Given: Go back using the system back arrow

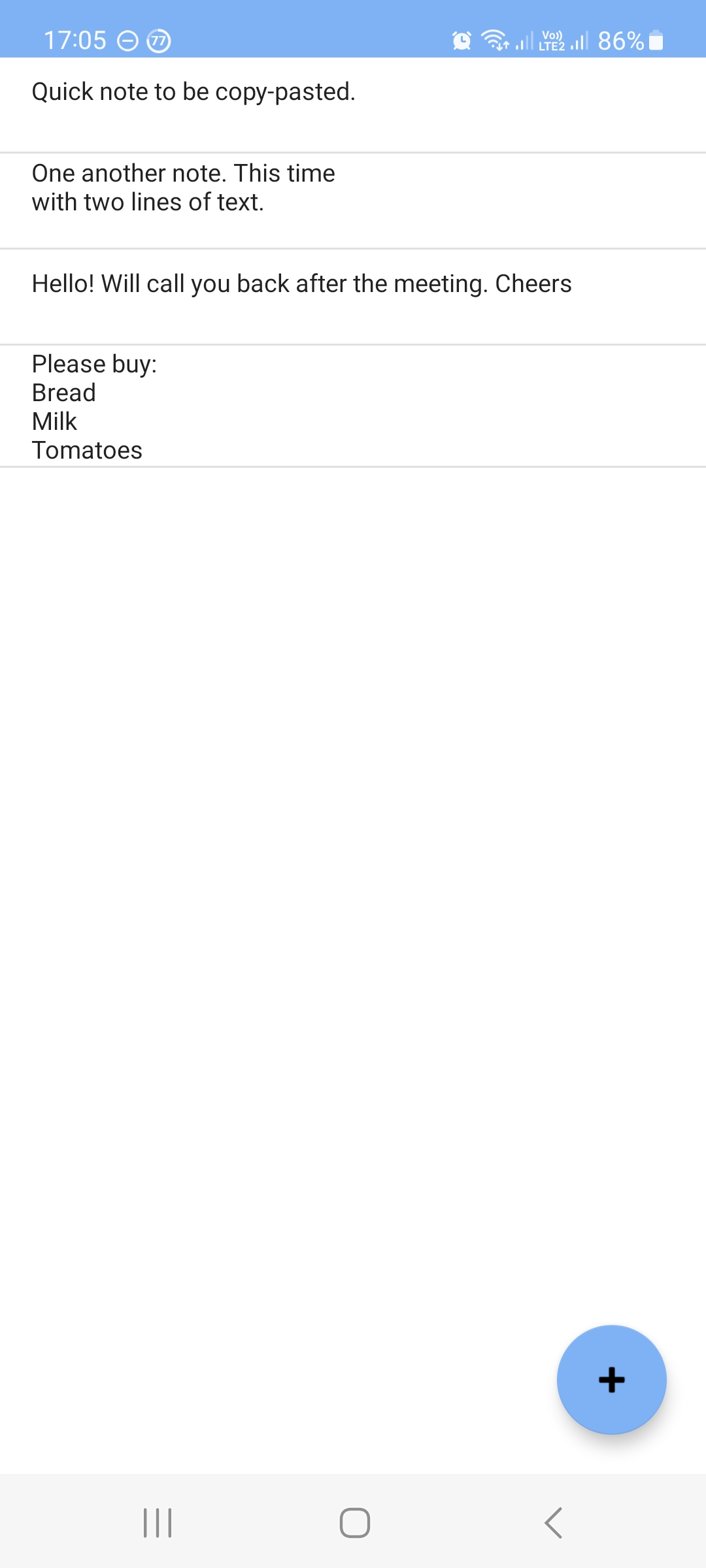Looking at the screenshot, I should coord(553,1523).
